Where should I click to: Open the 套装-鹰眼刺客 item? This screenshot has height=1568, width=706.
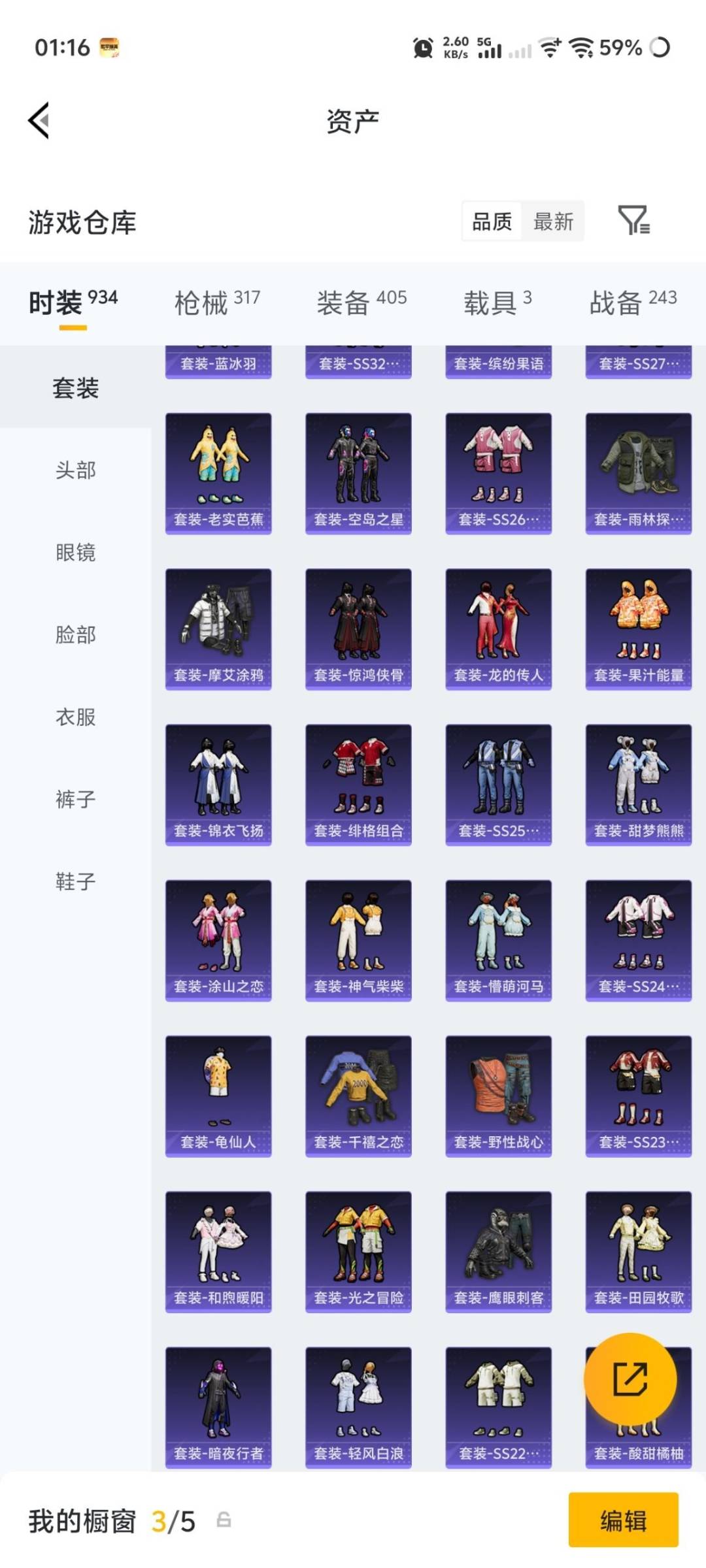click(x=497, y=1248)
